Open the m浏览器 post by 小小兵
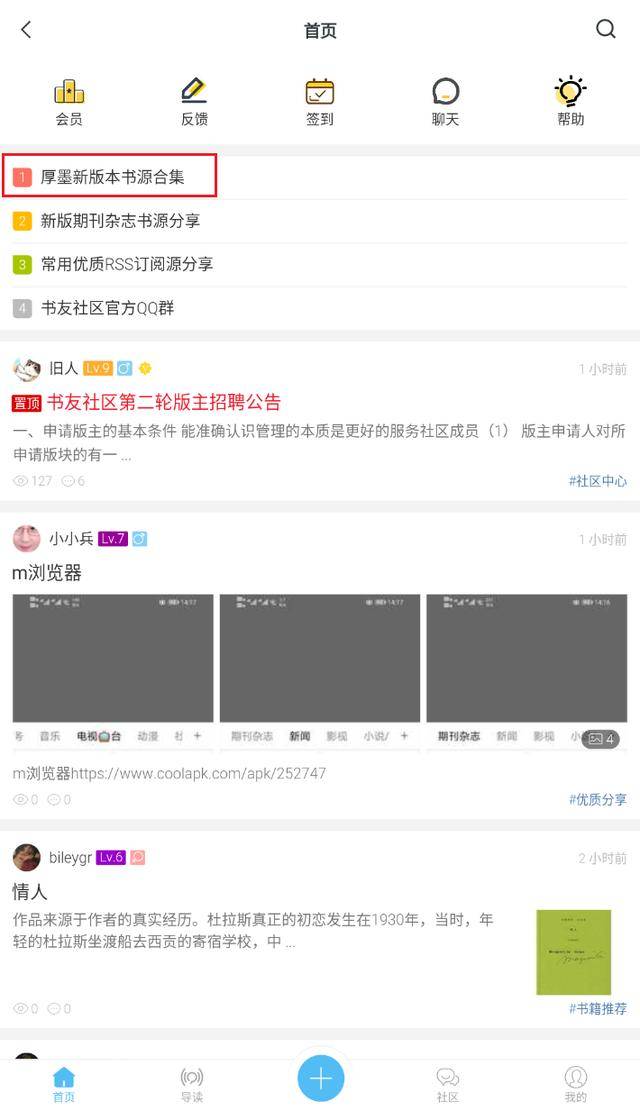 point(47,573)
